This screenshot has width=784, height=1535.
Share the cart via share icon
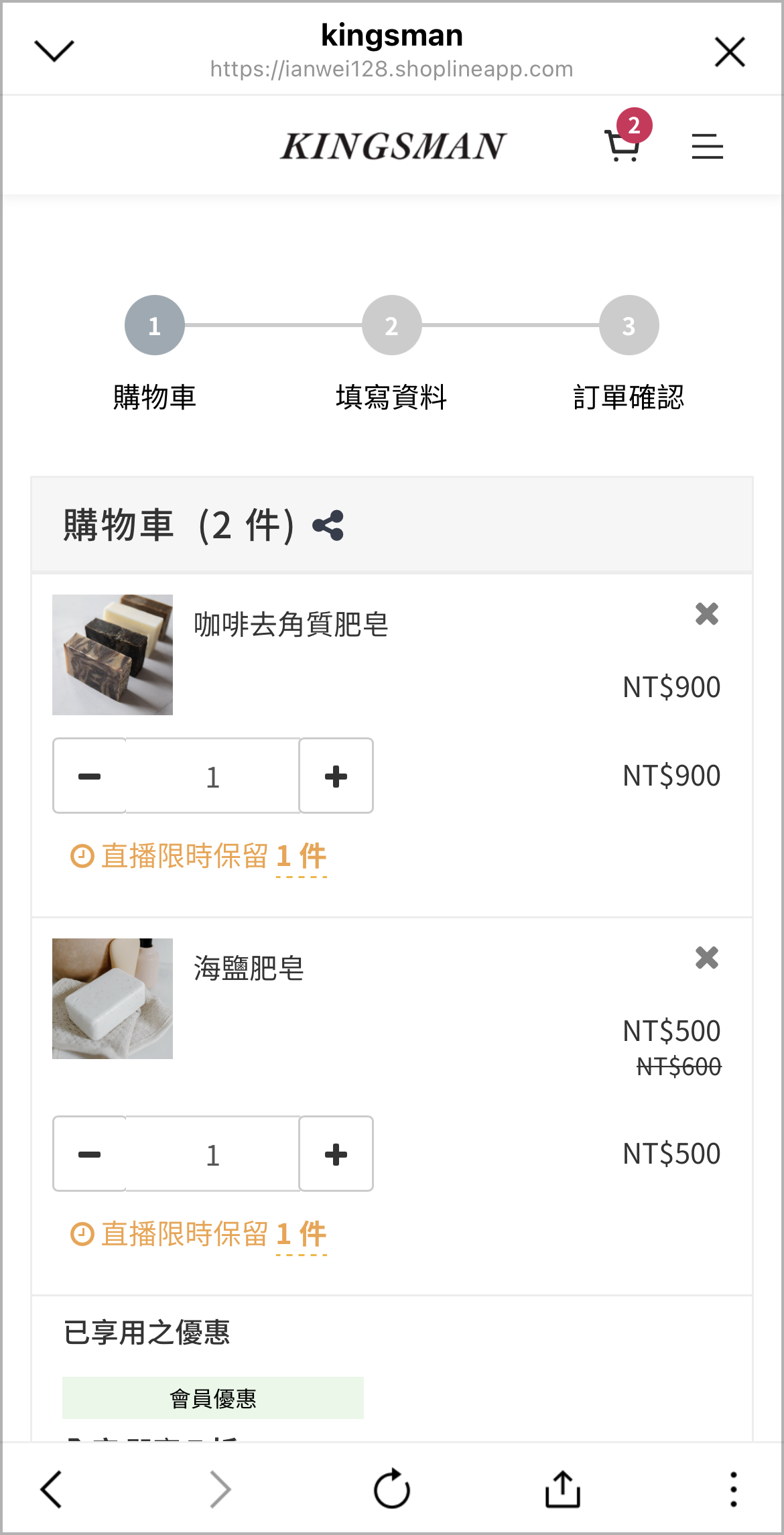pyautogui.click(x=328, y=526)
